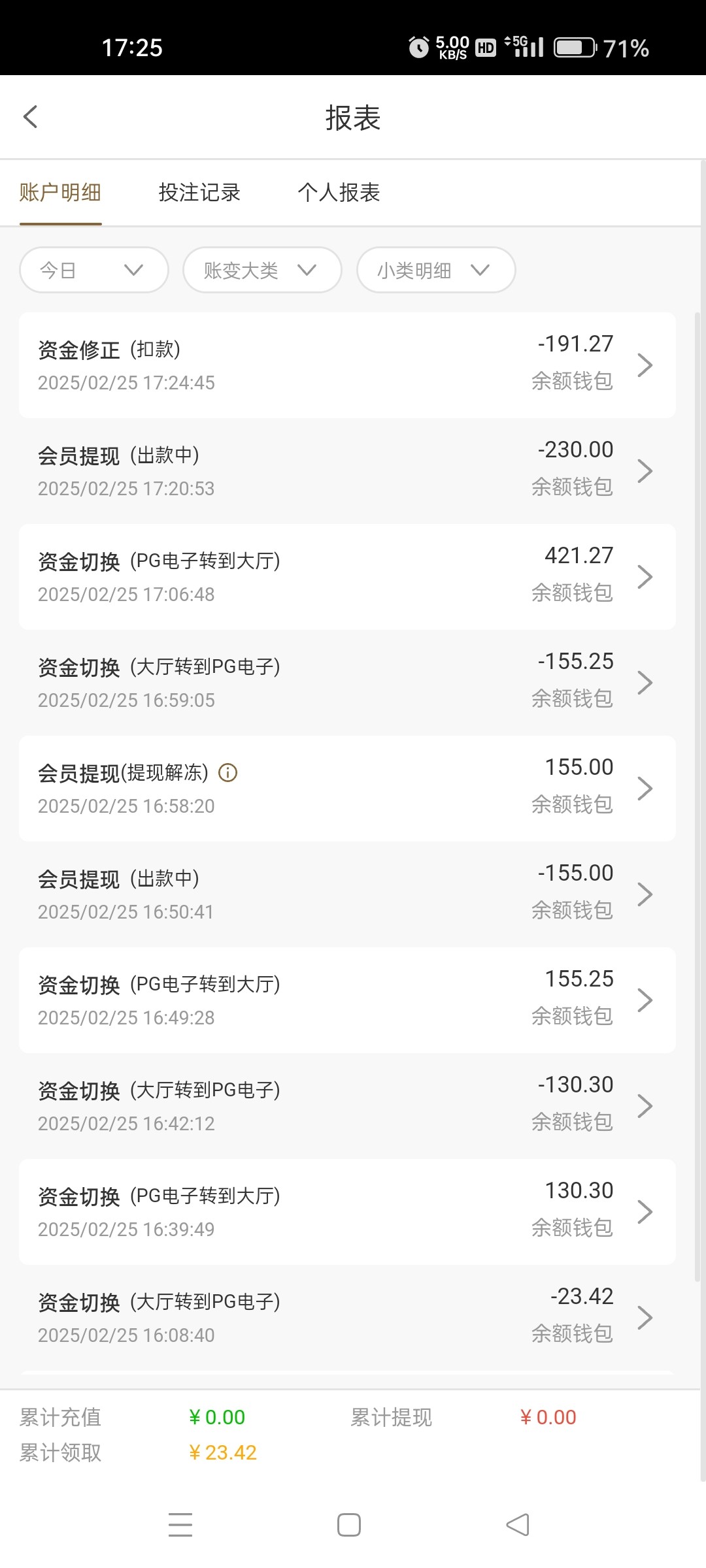Go to the system home screen
The height and width of the screenshot is (1568, 706).
click(349, 1525)
